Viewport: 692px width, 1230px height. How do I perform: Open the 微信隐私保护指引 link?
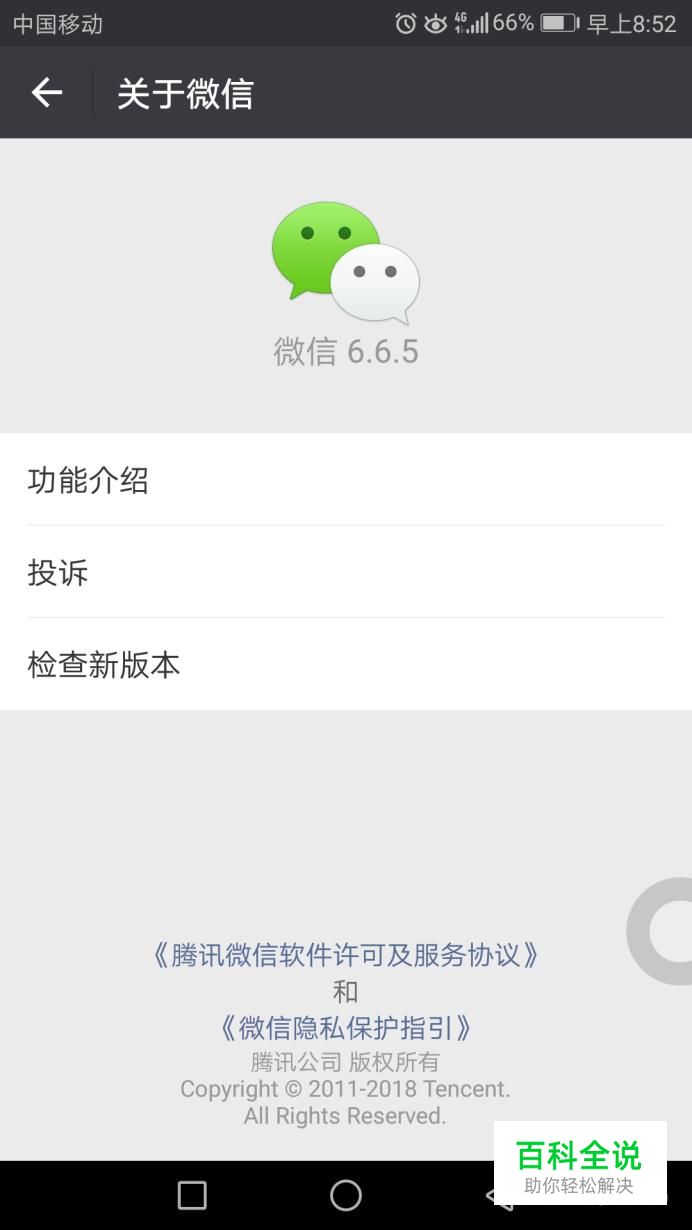coord(345,1027)
